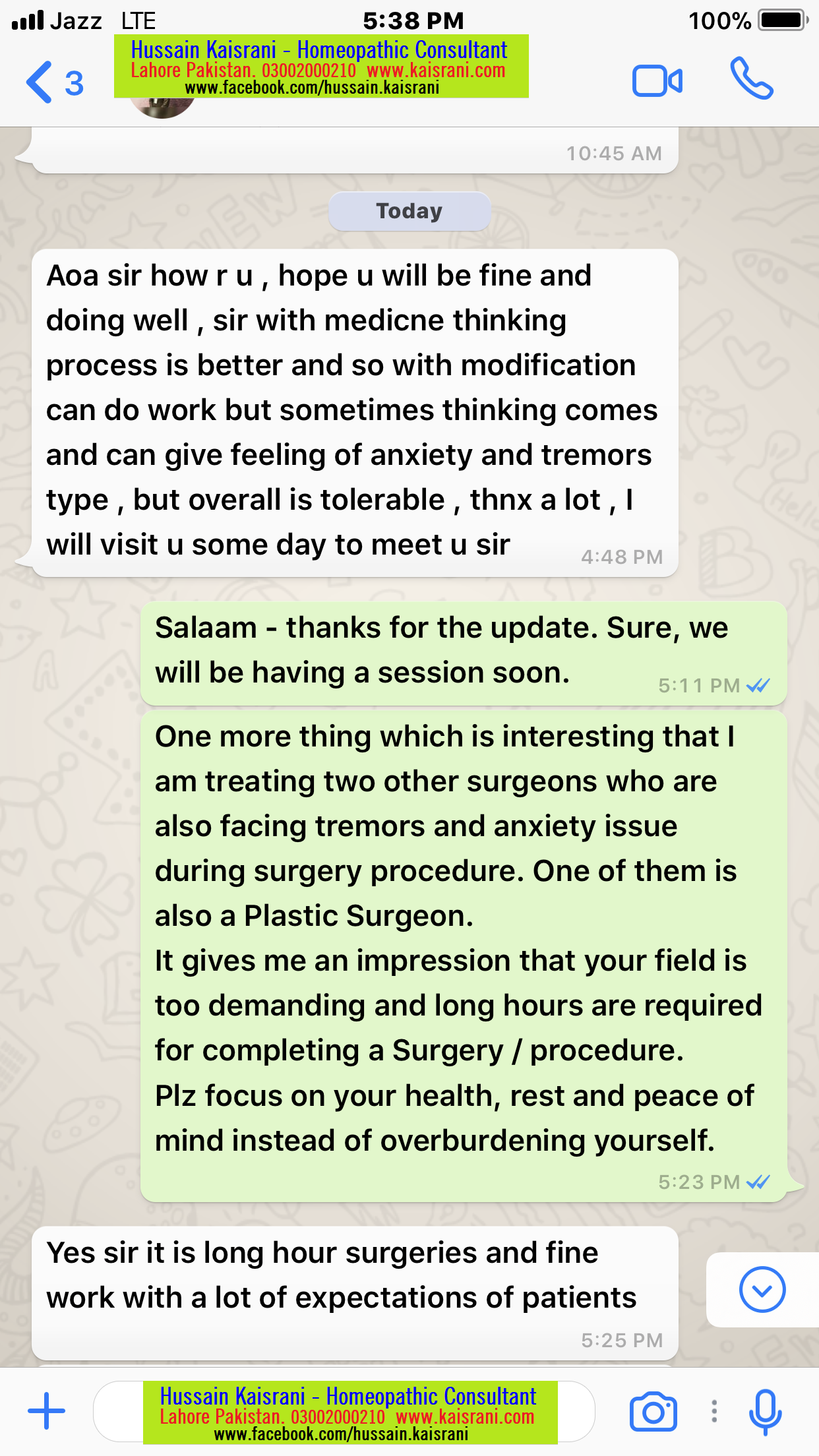Jump to latest message with down arrow
Screen dimensions: 819x1456
pos(762,1289)
